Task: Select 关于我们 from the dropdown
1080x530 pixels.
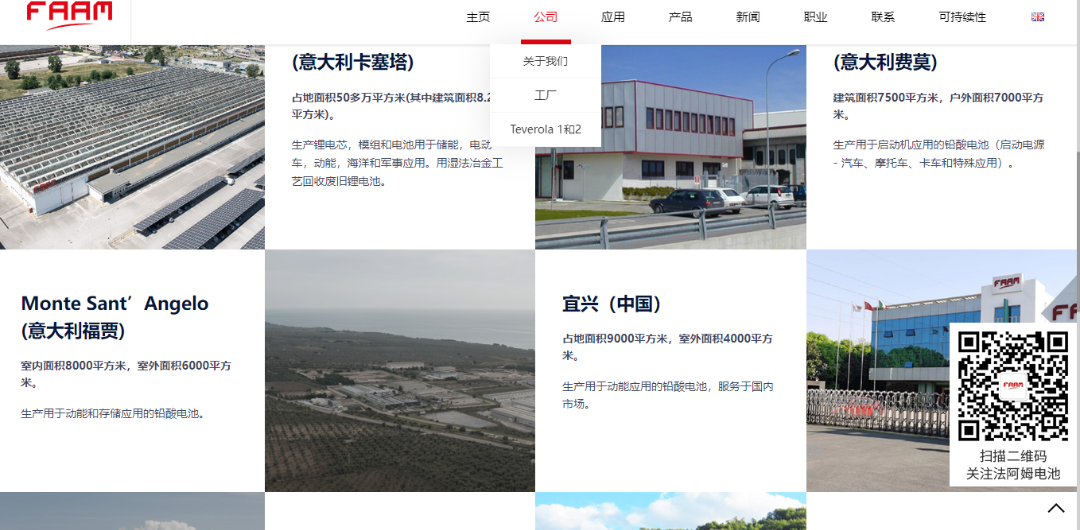Action: [545, 62]
